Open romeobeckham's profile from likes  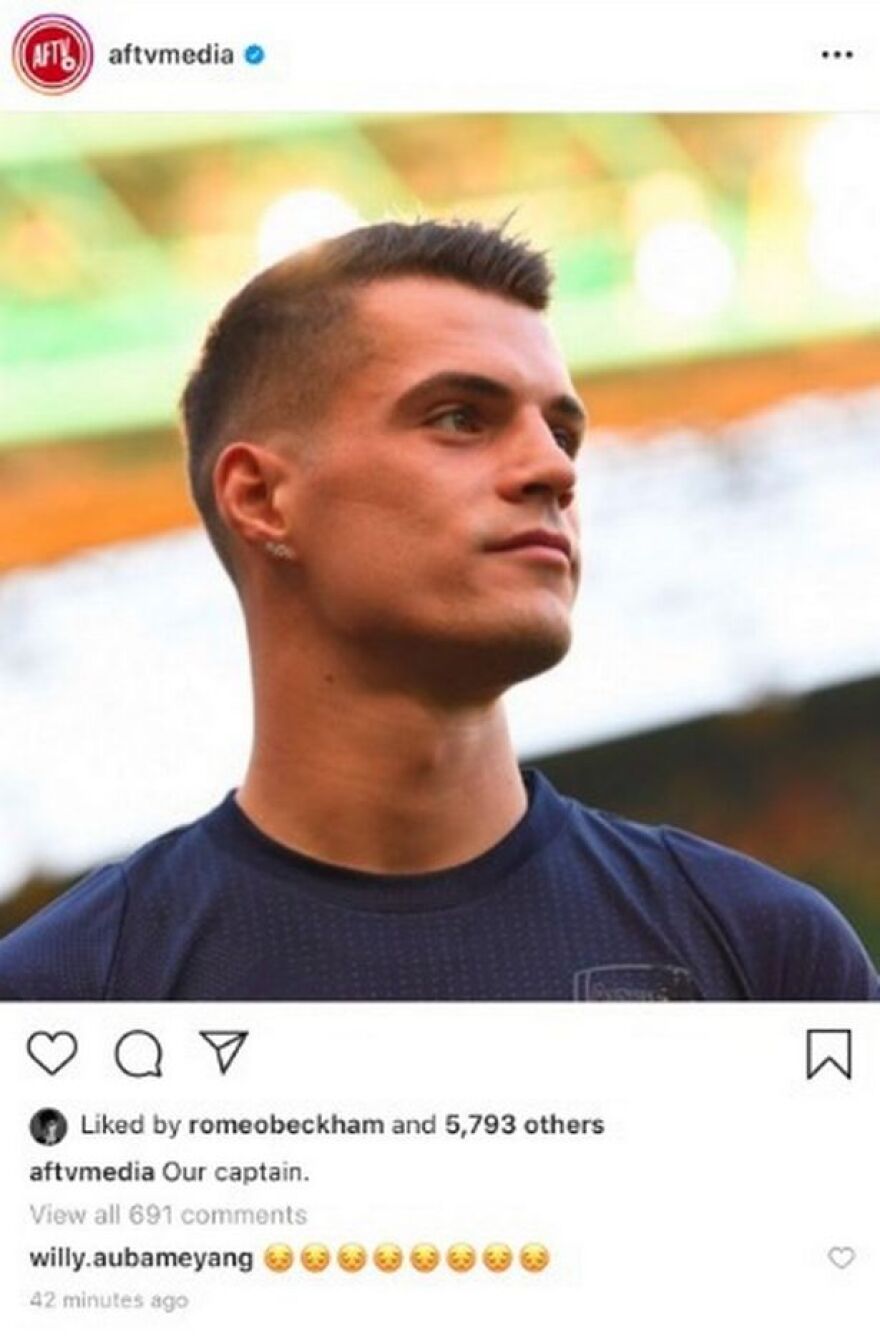point(285,1125)
